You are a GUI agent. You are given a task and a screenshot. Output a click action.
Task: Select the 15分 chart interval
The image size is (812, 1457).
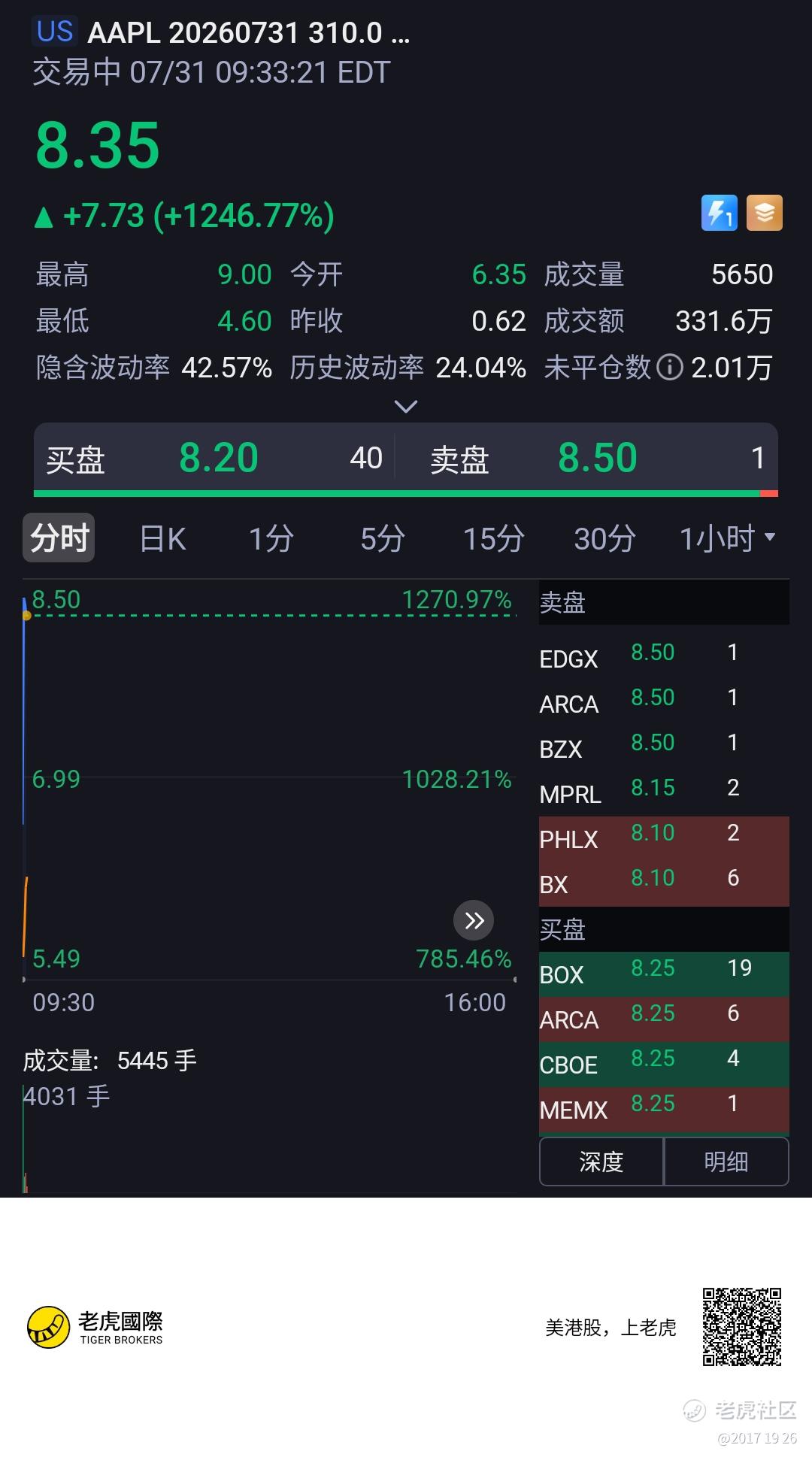click(x=494, y=538)
